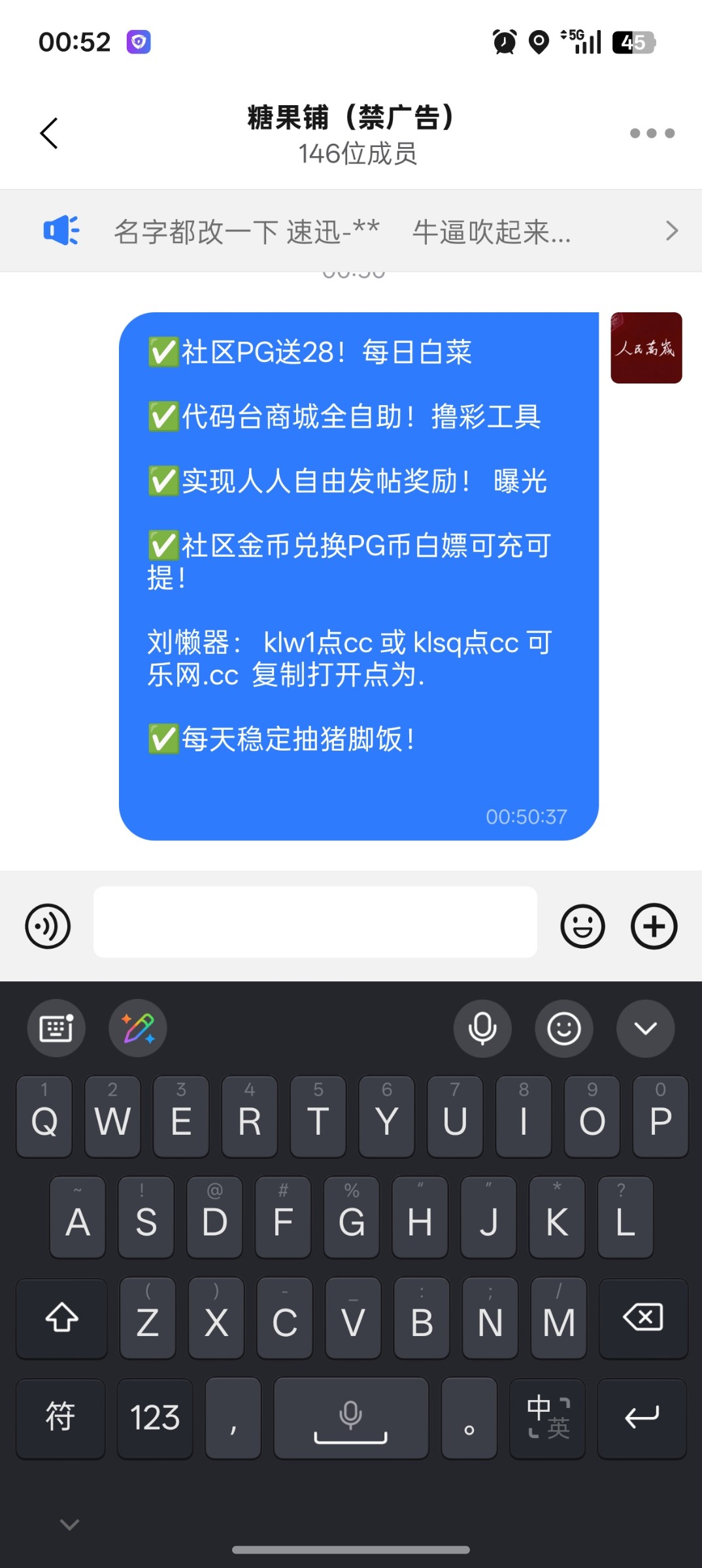Screen dimensions: 702x1568
Task: Tap the sender's avatar thumbnail
Action: [645, 348]
